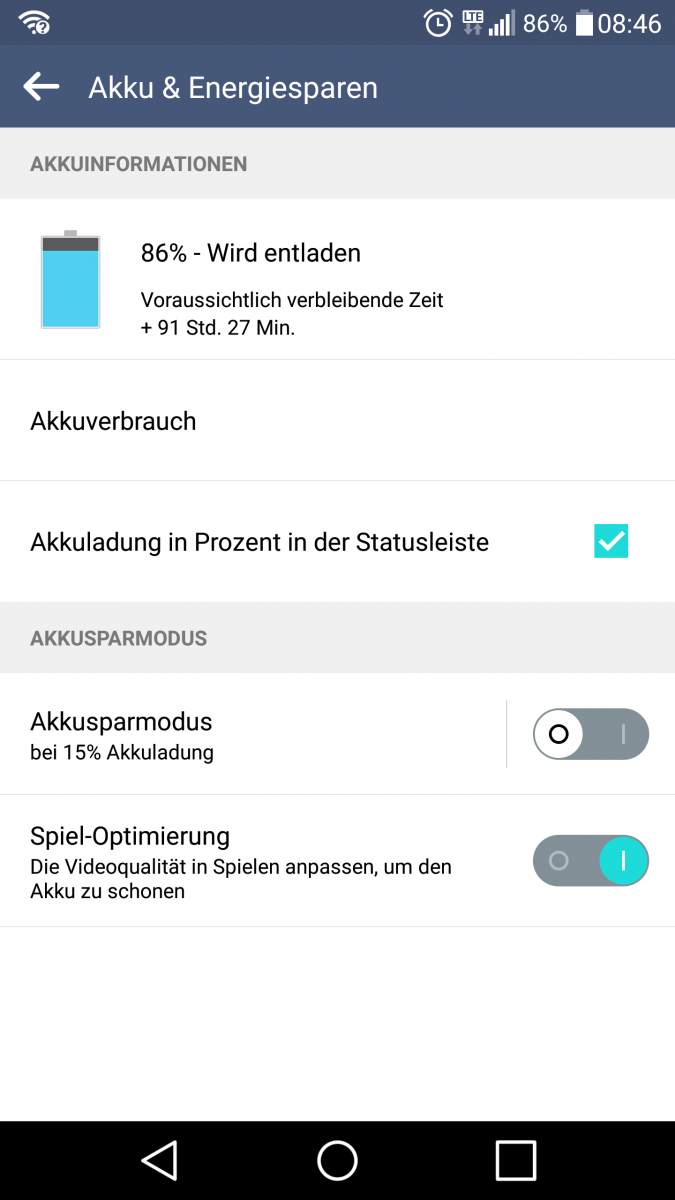Screen dimensions: 675x1200
Task: Open battery info showing 86% Wird entladen
Action: [x=337, y=279]
